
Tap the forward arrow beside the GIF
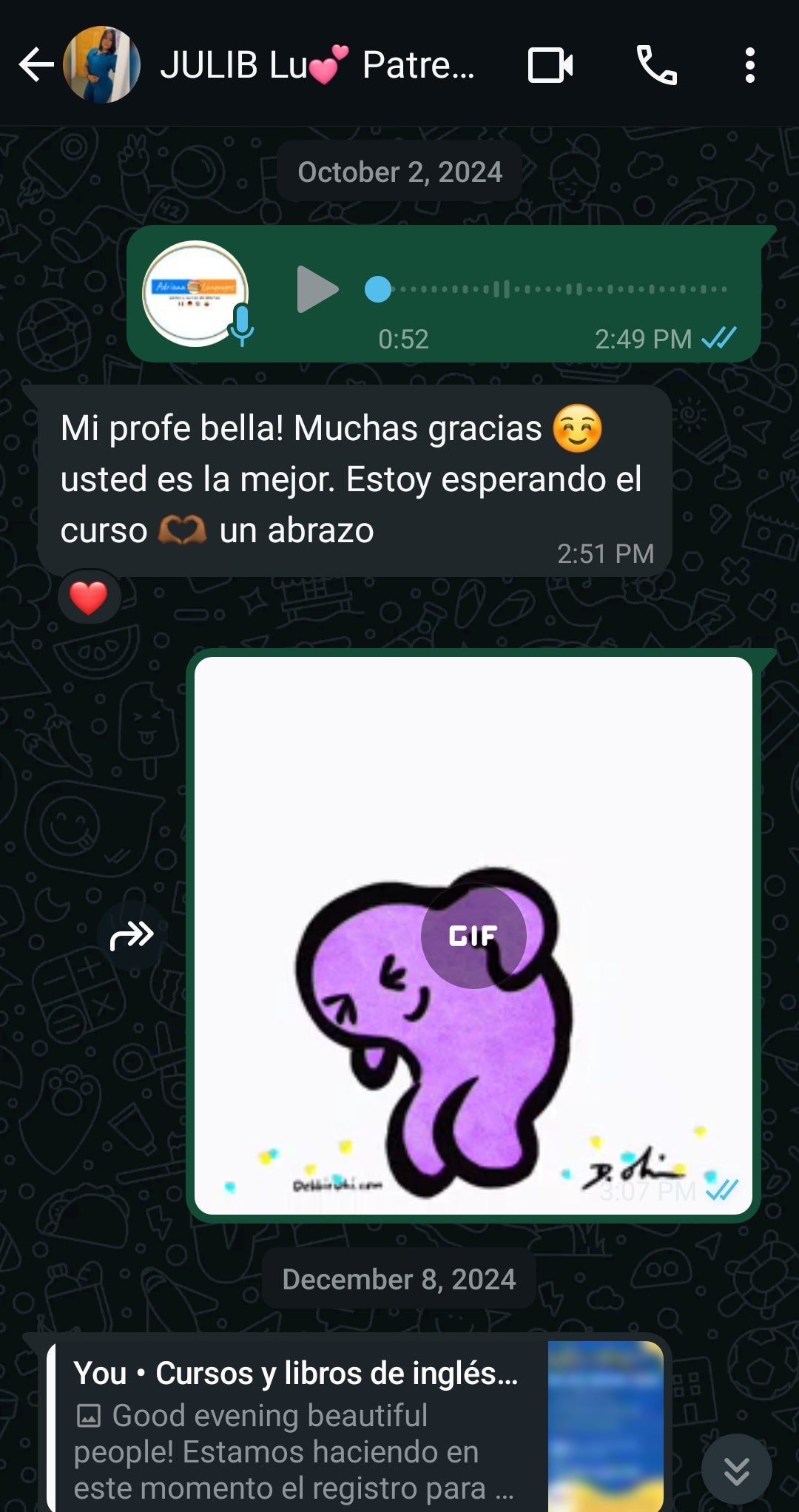(x=130, y=934)
